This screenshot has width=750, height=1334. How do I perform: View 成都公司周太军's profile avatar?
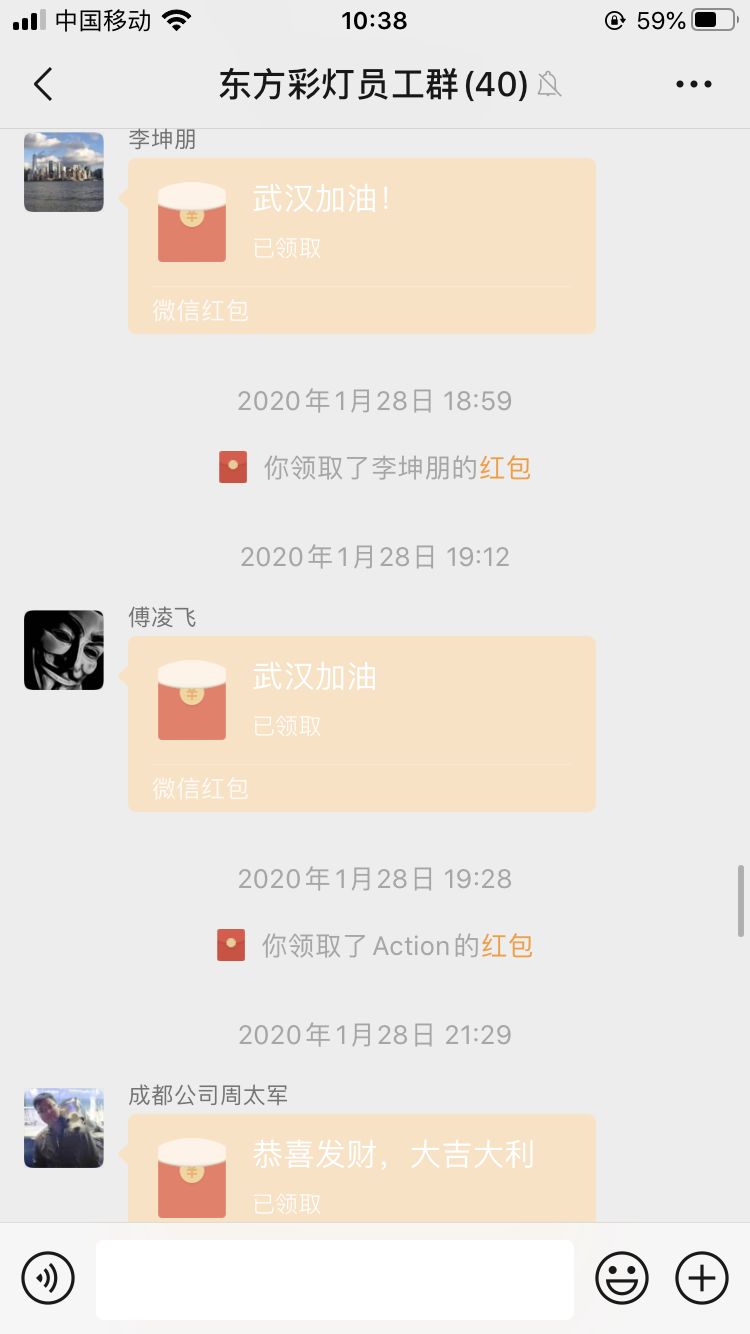click(x=64, y=1128)
